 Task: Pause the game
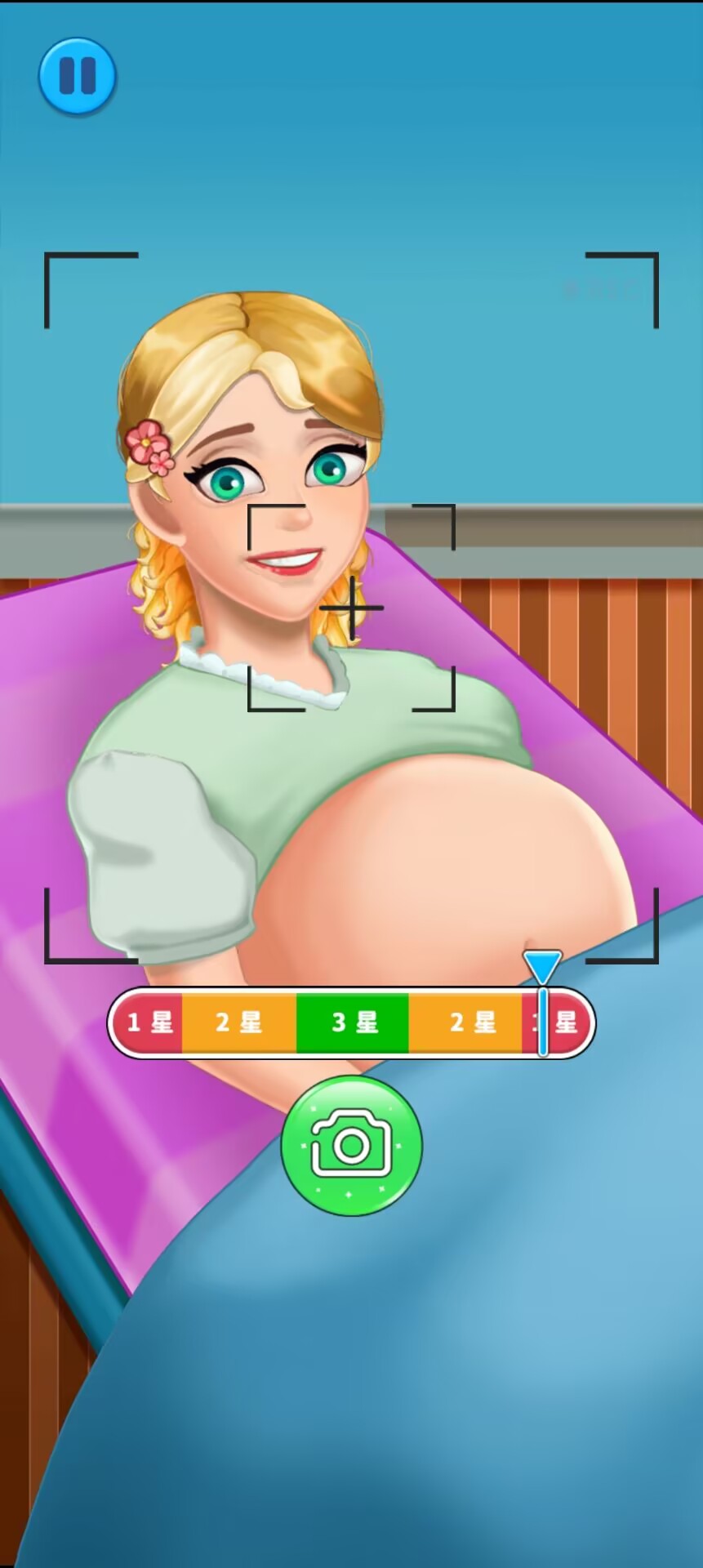coord(78,76)
